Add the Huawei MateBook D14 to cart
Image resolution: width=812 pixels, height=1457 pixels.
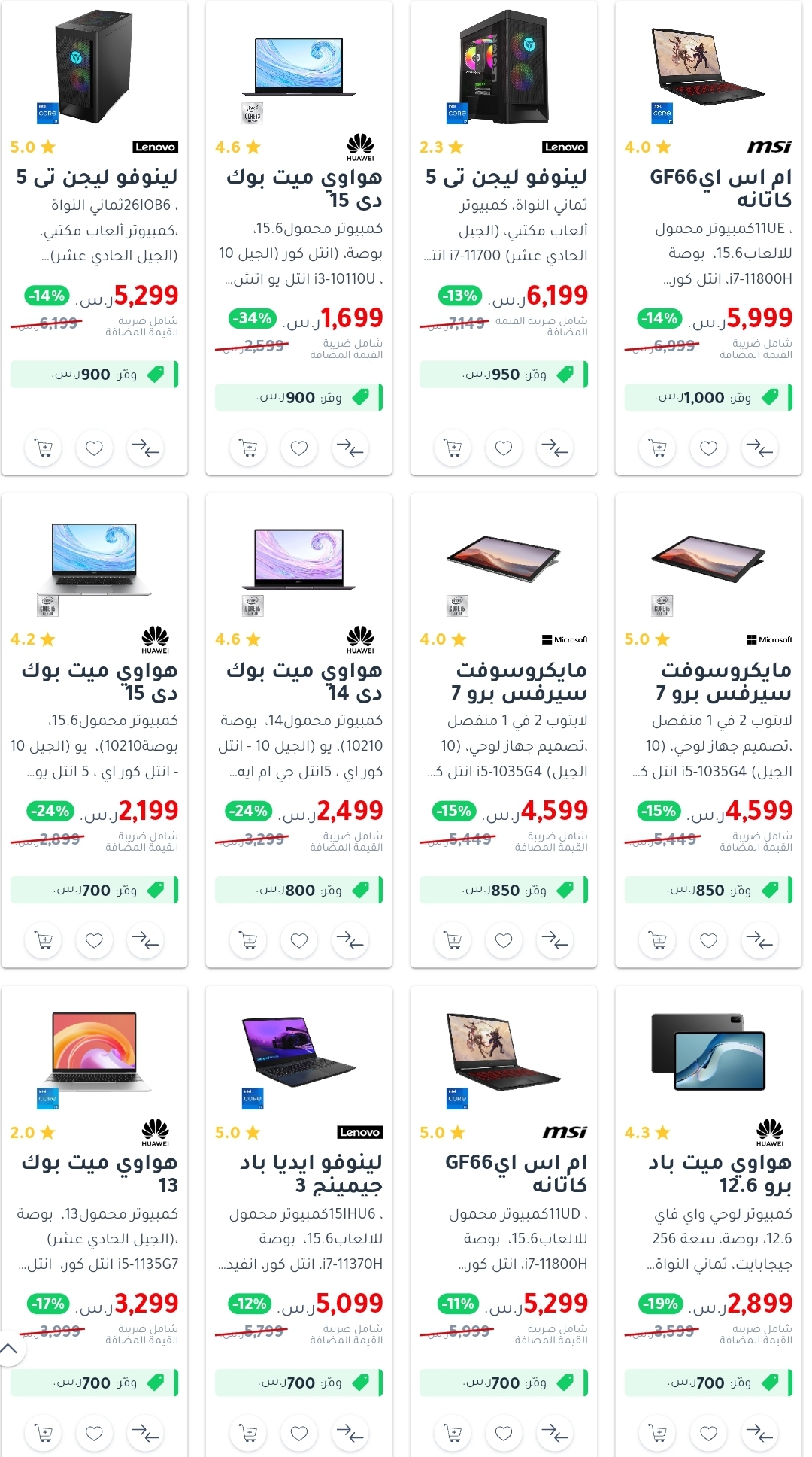(248, 940)
